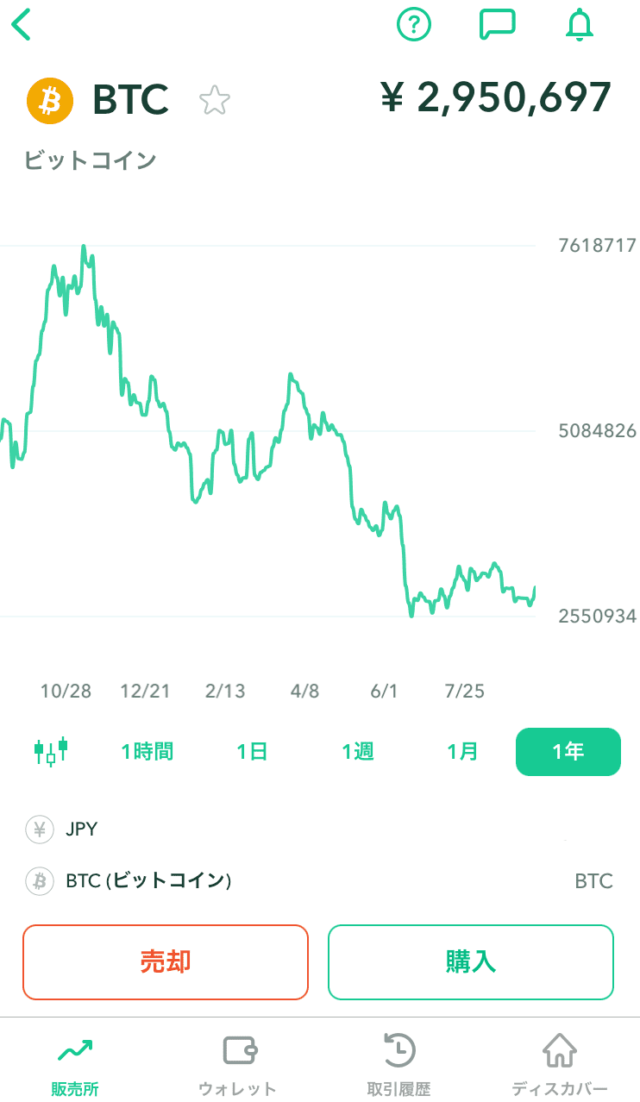Tap the 購入 buy button
640x1102 pixels.
pos(471,961)
